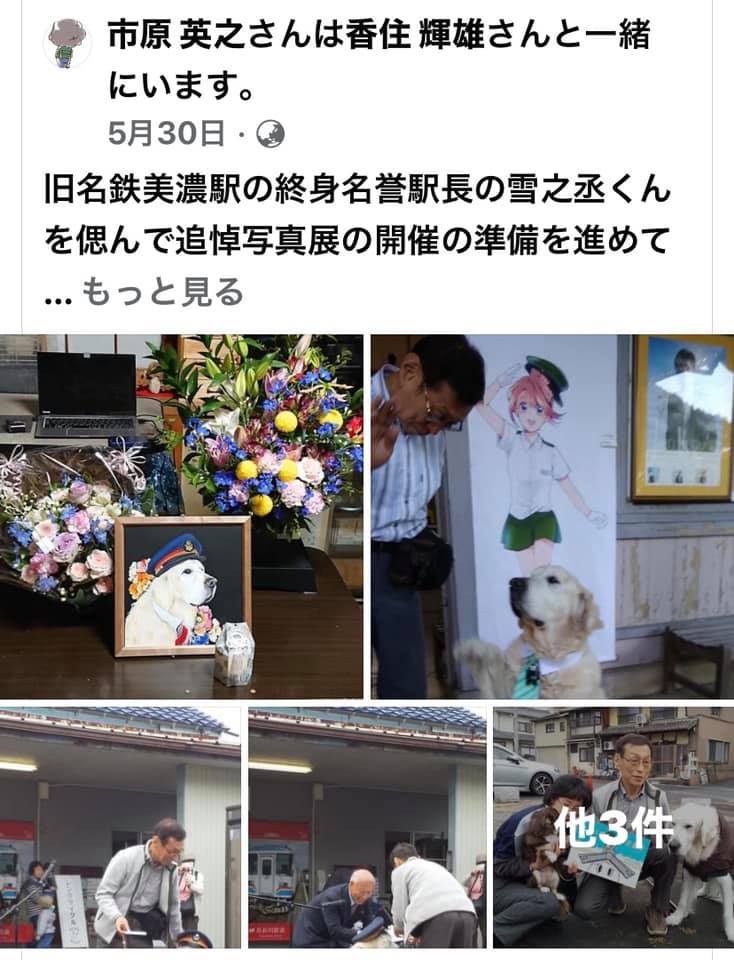Open the poster's profile picture
Screen dimensions: 734x960
point(68,42)
